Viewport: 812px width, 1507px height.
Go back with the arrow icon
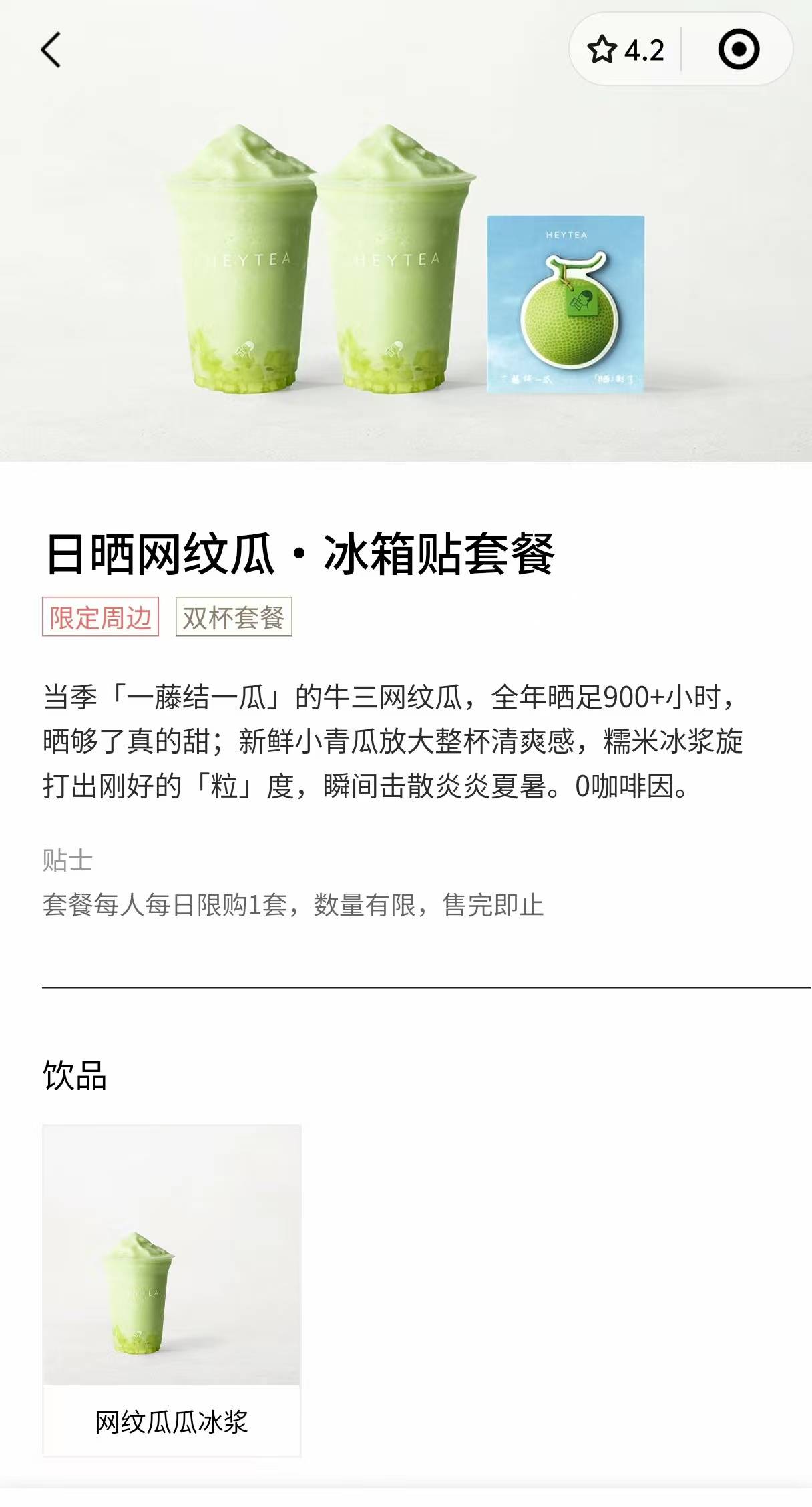click(x=51, y=50)
